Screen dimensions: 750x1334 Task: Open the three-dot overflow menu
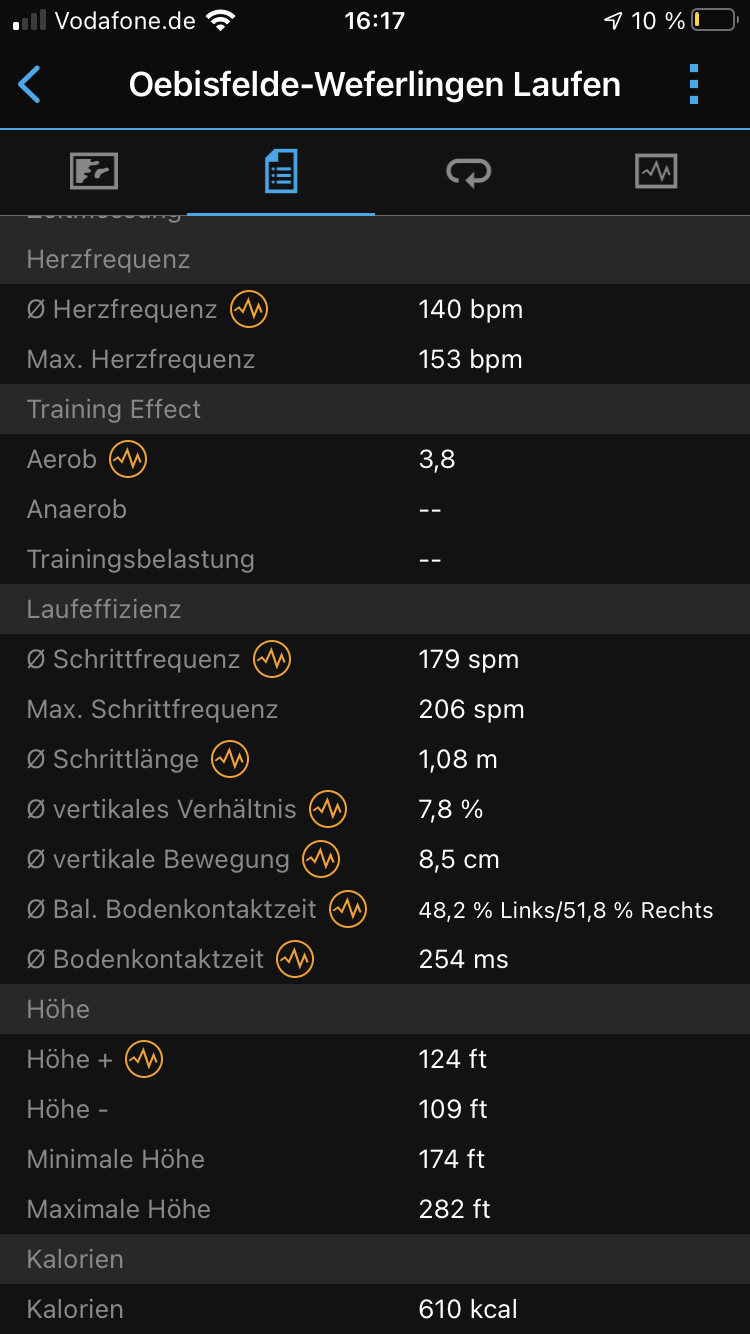tap(694, 85)
